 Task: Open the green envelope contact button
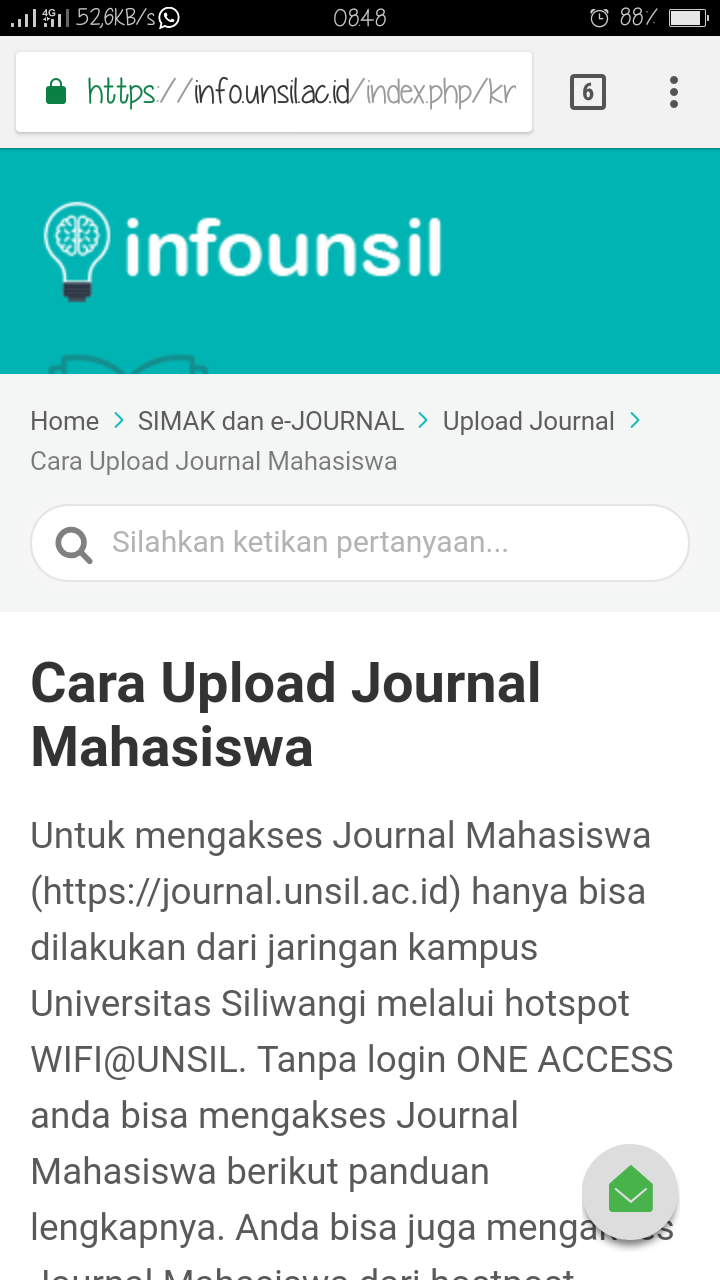(630, 1192)
